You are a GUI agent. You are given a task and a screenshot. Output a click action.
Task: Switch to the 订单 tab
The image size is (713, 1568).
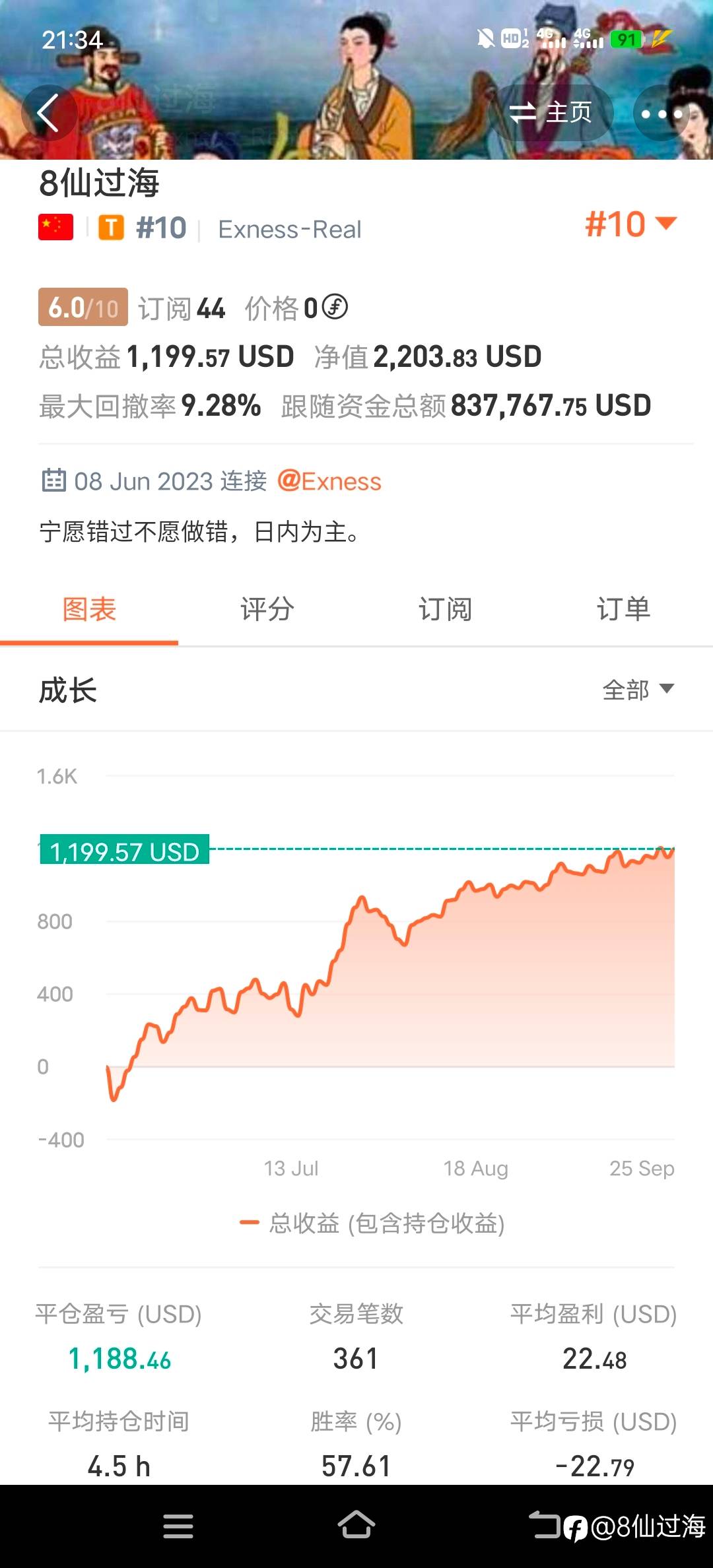point(624,609)
